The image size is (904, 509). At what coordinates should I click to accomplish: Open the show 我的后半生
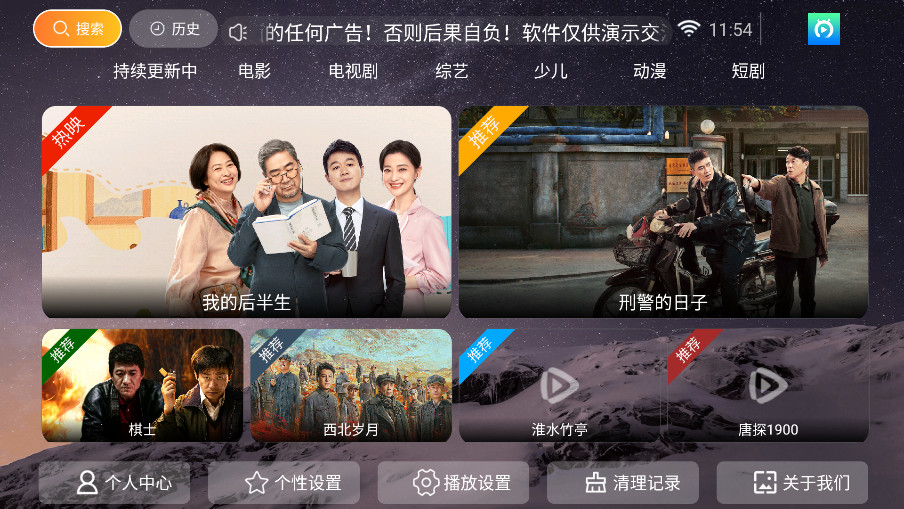[246, 212]
